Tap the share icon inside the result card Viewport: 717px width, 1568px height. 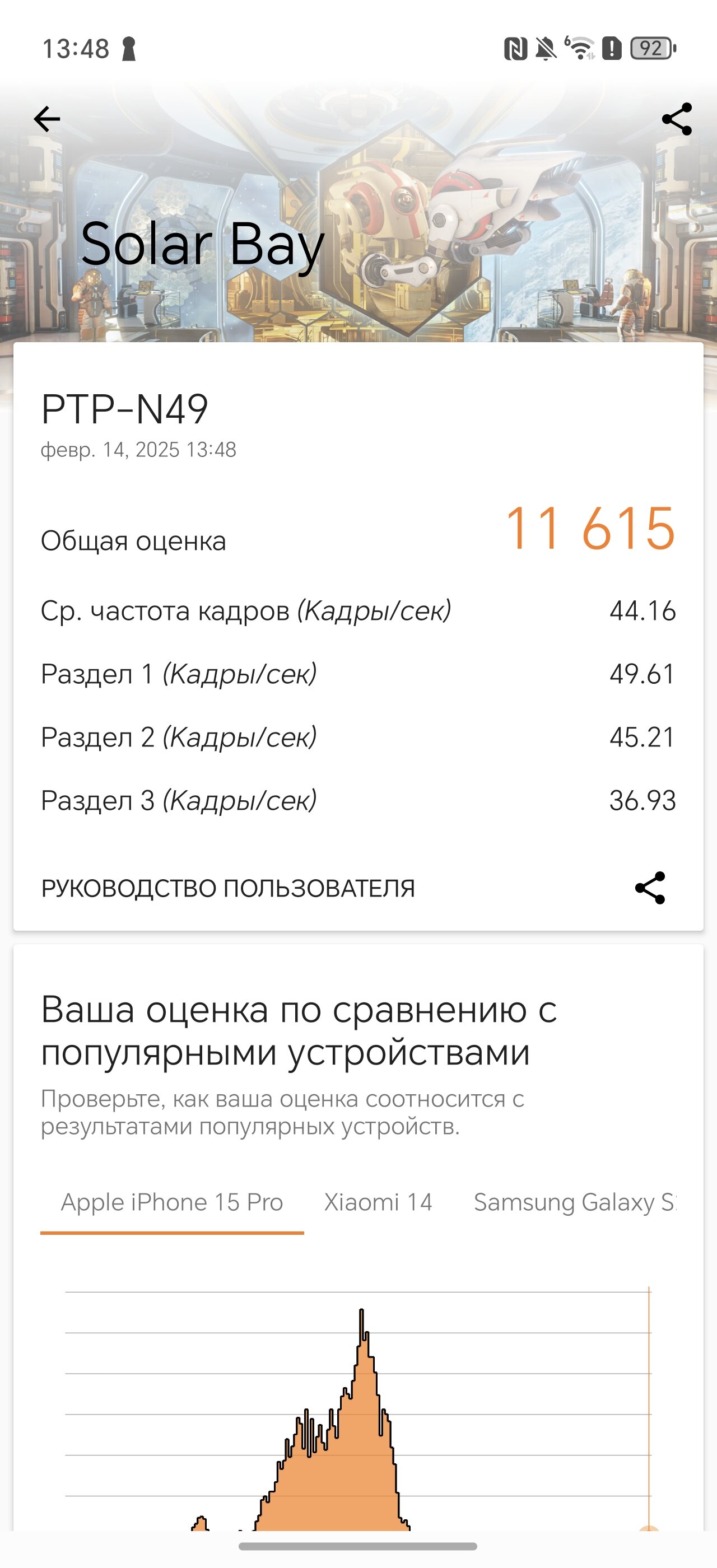pos(650,888)
